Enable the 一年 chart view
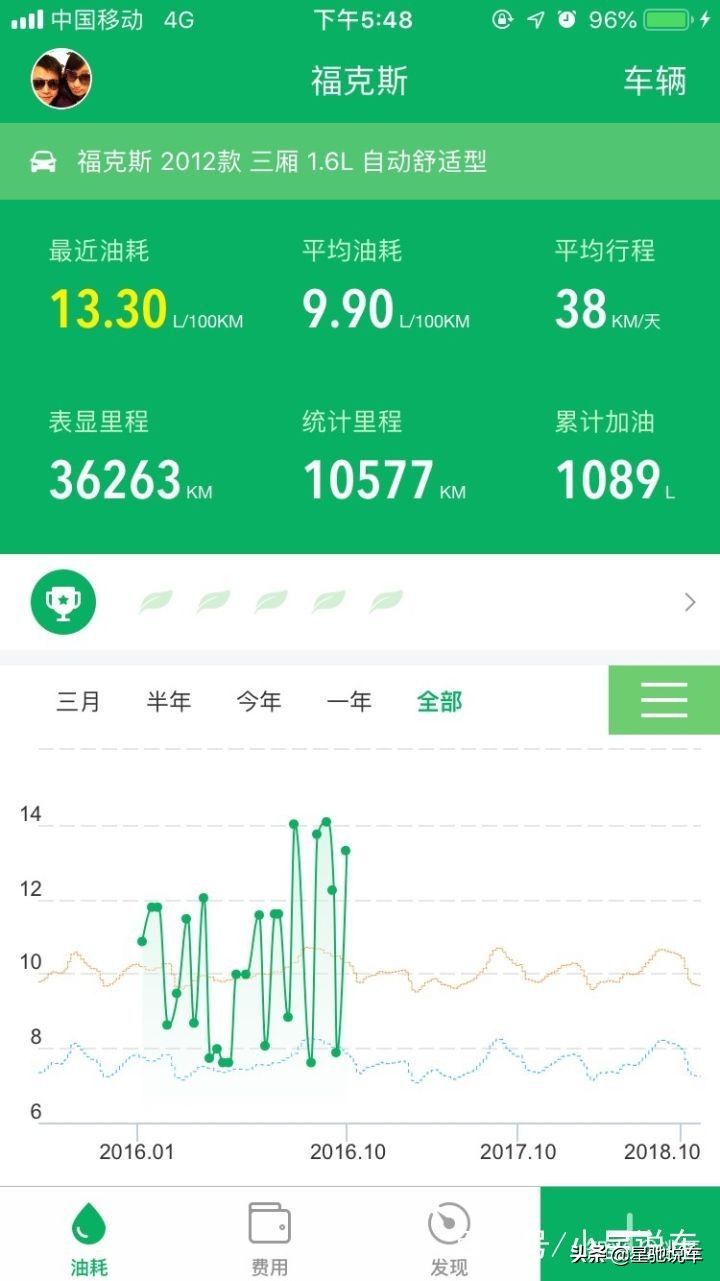 349,701
